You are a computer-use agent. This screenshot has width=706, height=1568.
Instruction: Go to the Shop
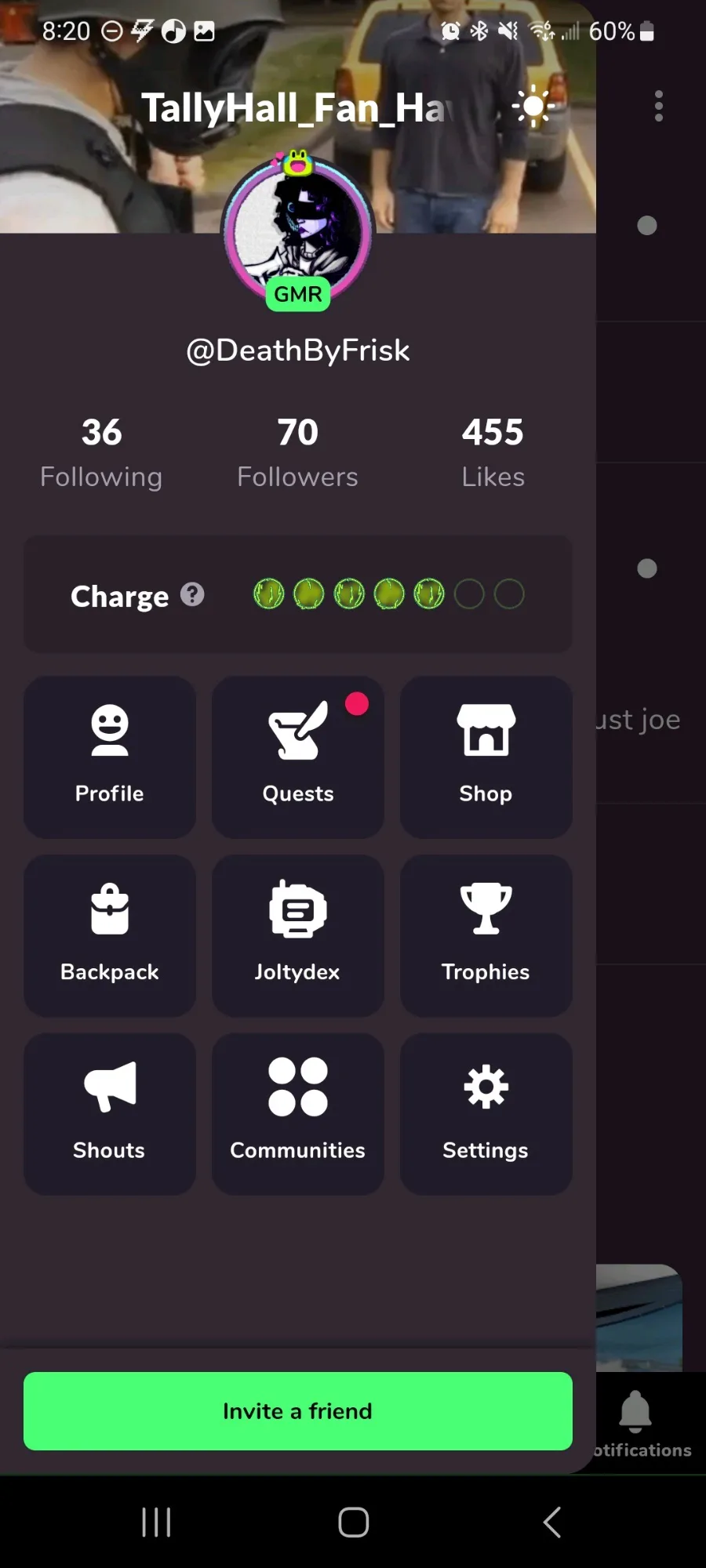pos(486,757)
